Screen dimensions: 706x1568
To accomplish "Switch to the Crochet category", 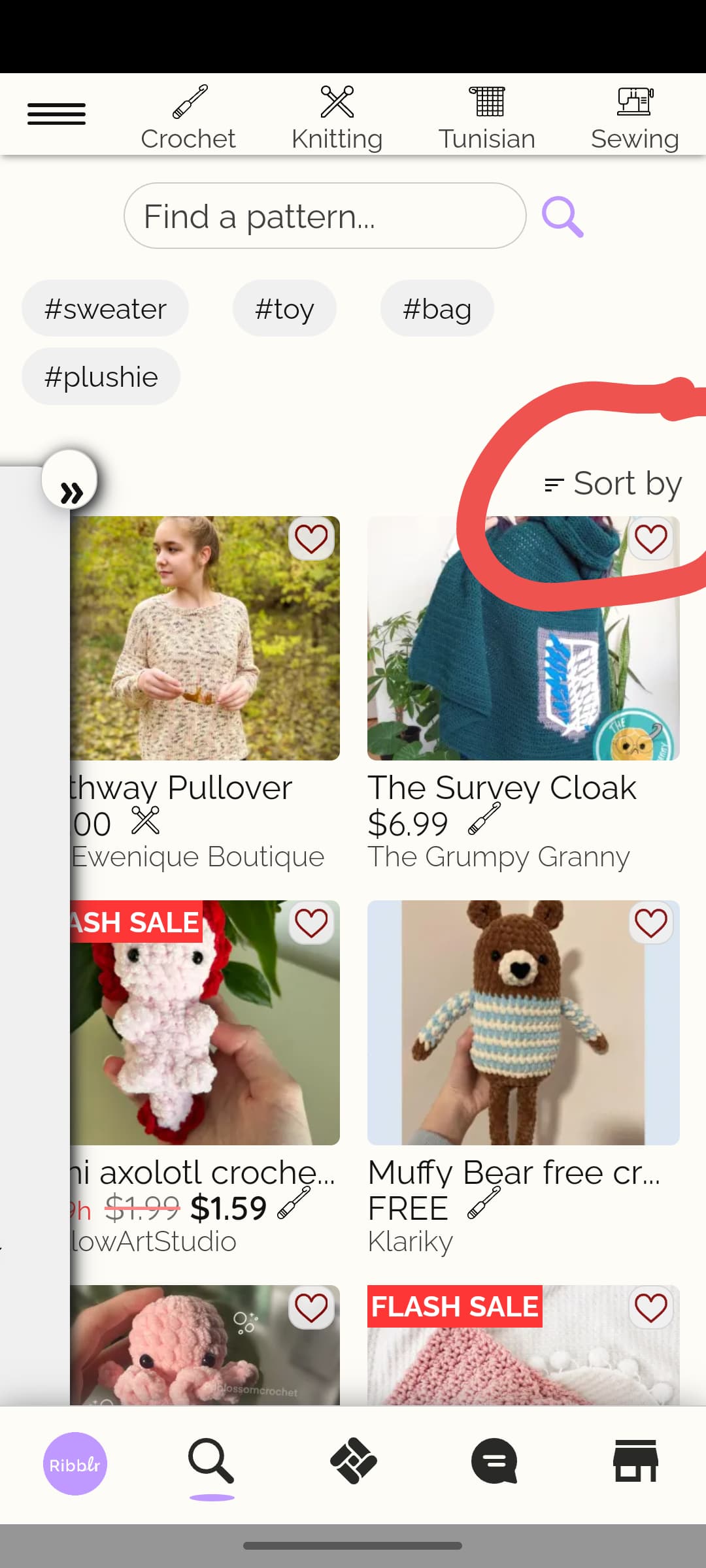I will pyautogui.click(x=188, y=118).
